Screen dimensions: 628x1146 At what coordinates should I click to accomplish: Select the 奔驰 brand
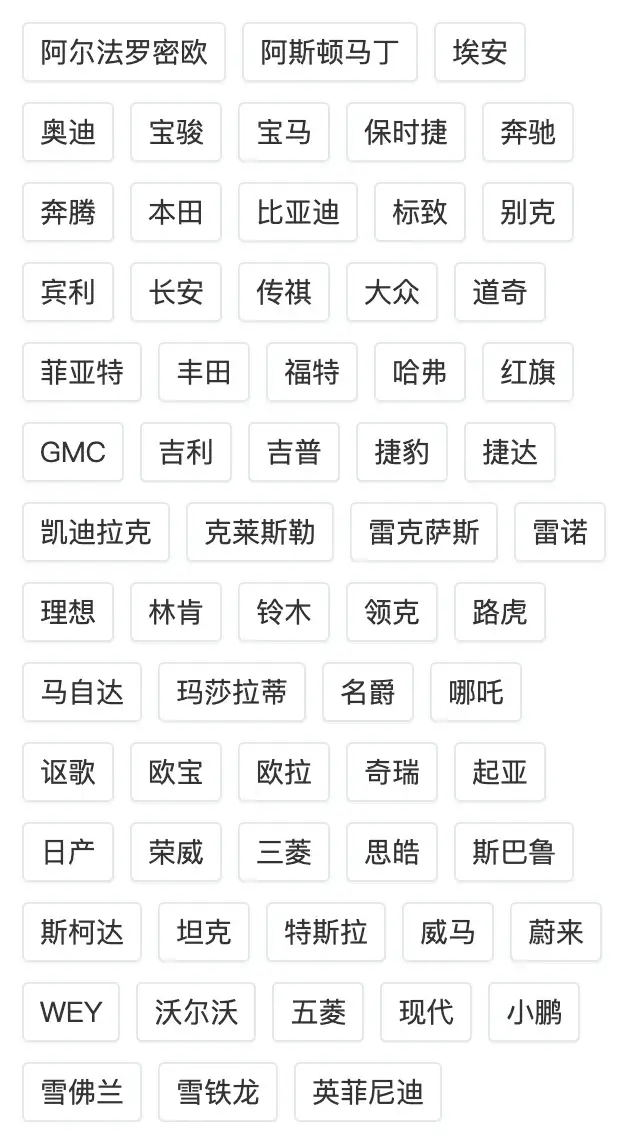click(527, 132)
